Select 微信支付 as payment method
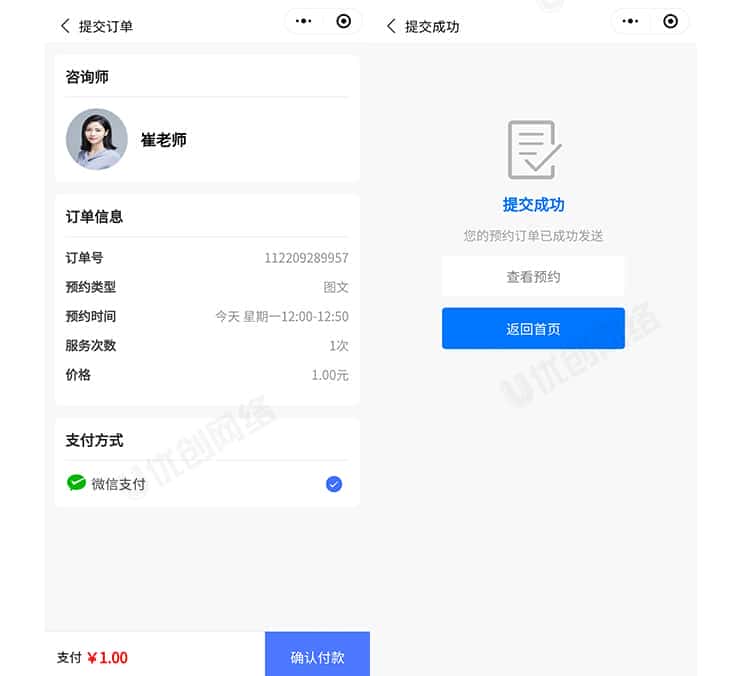 334,484
